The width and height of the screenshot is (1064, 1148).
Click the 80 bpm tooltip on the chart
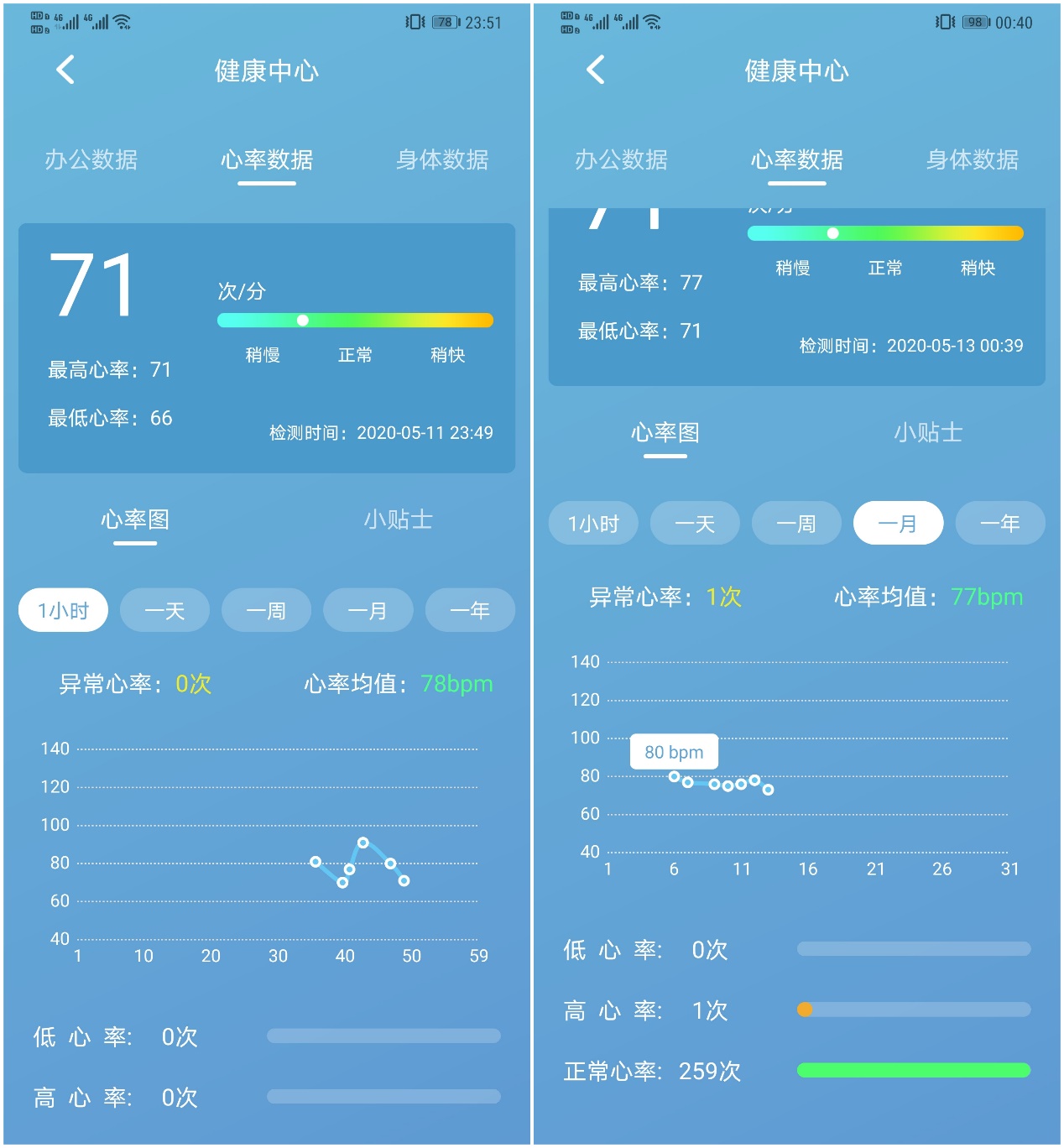tap(674, 751)
